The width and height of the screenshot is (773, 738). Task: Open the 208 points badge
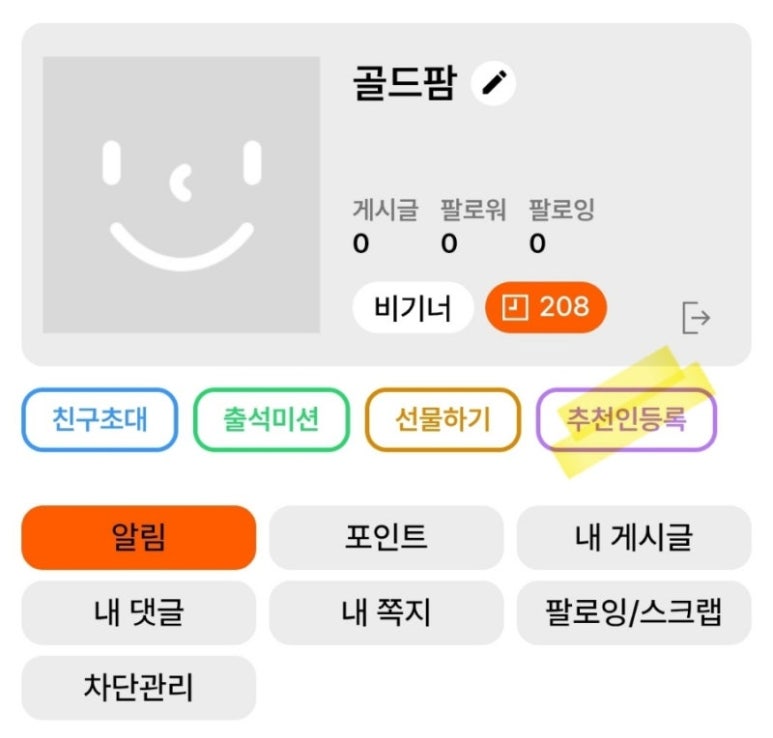pyautogui.click(x=546, y=307)
